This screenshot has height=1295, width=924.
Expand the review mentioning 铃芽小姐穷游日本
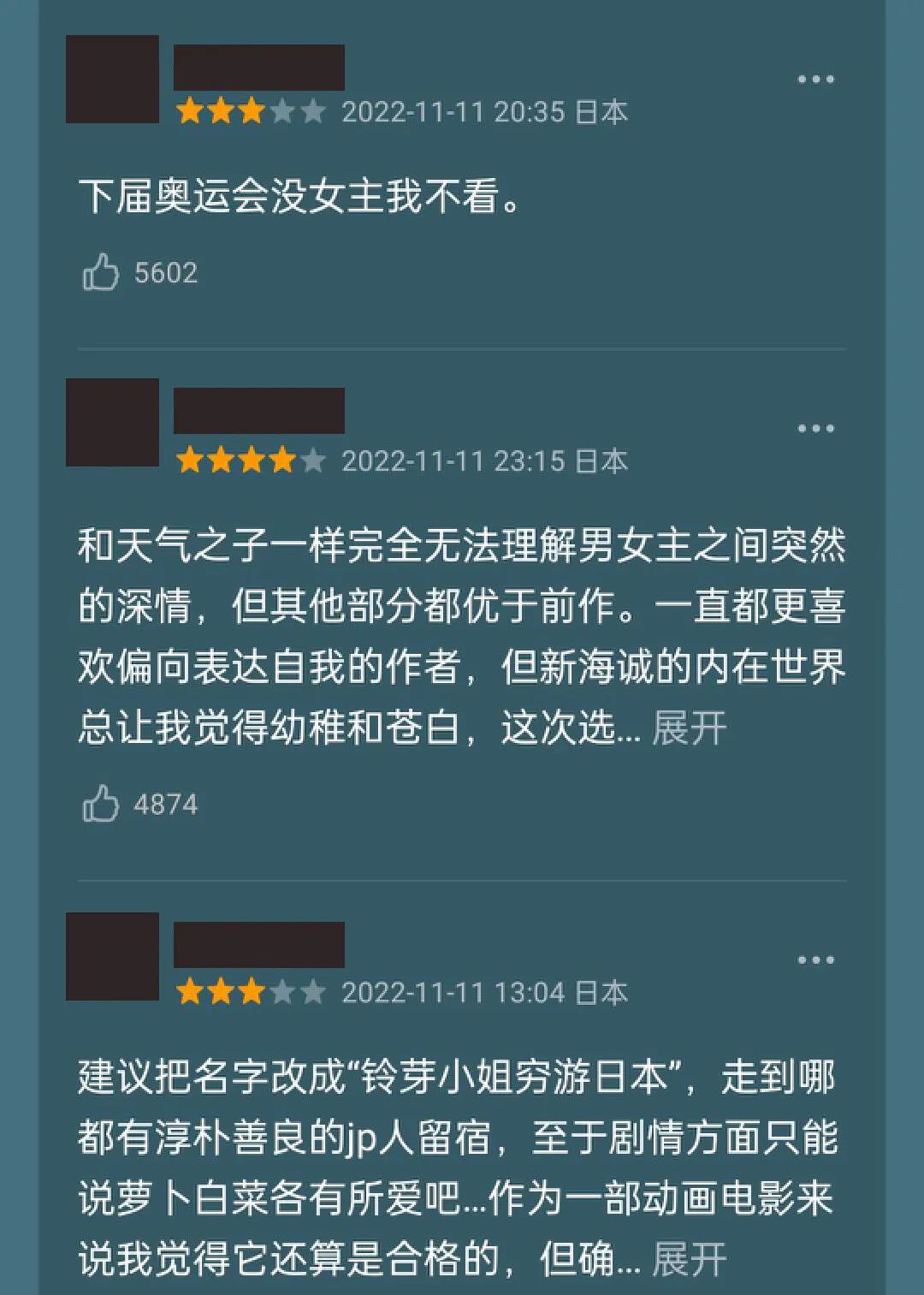[689, 1259]
